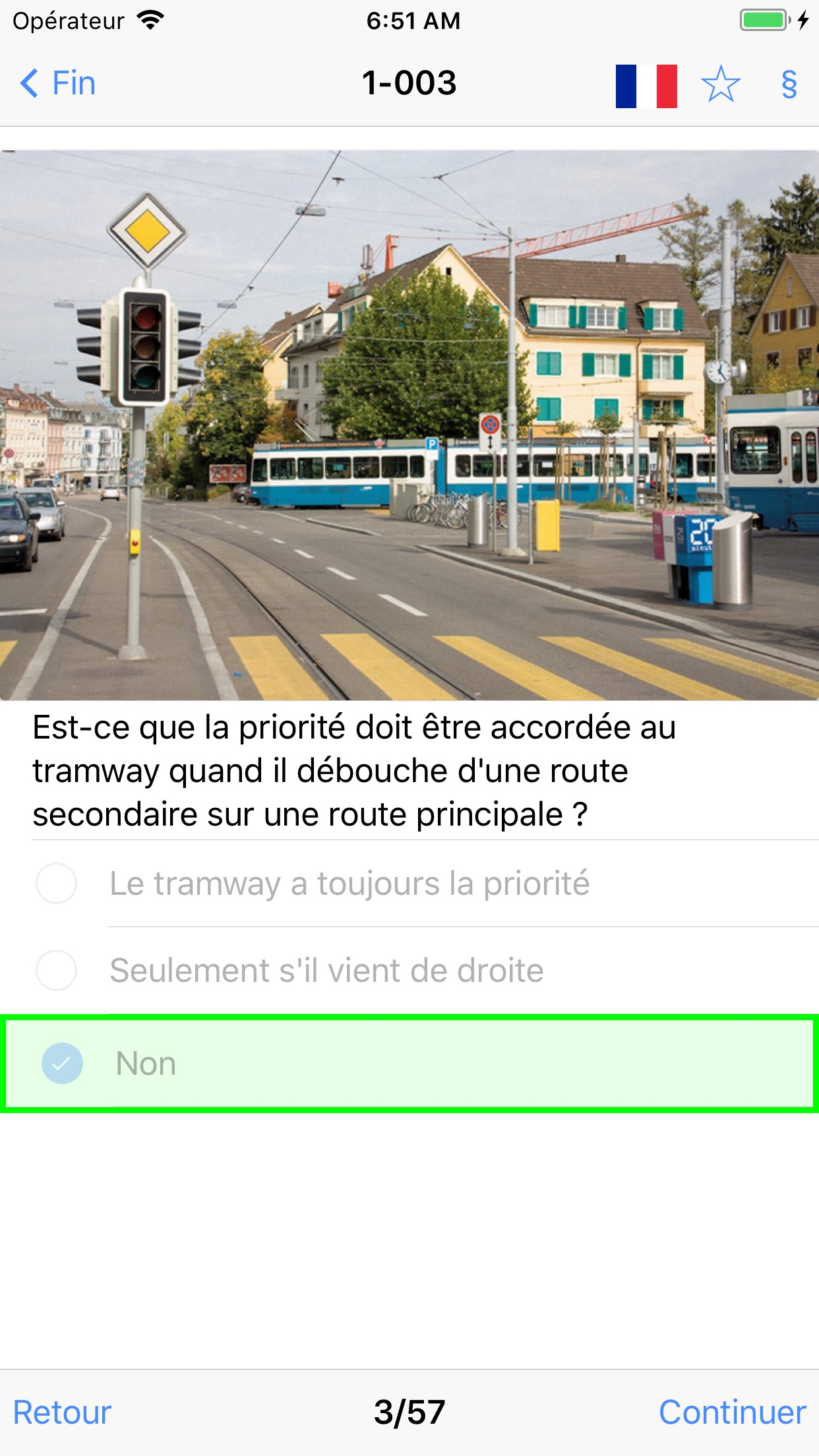
Task: Enlarge the tramway intersection photo
Action: (x=409, y=425)
